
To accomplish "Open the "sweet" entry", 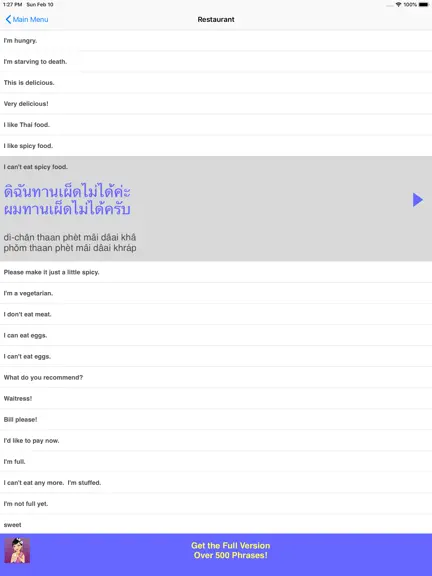I will (216, 525).
